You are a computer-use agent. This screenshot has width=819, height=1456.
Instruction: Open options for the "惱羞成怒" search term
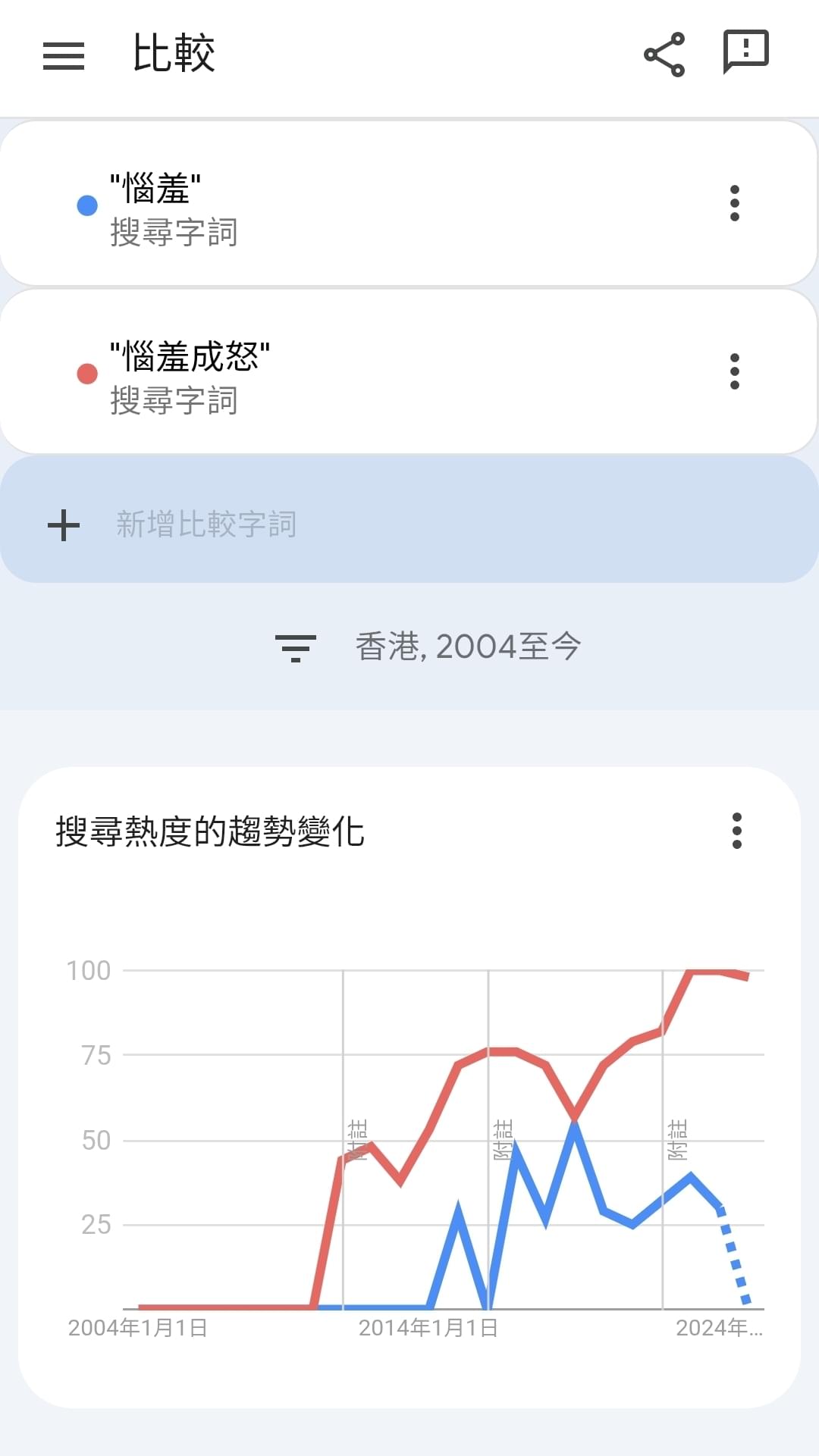coord(734,371)
